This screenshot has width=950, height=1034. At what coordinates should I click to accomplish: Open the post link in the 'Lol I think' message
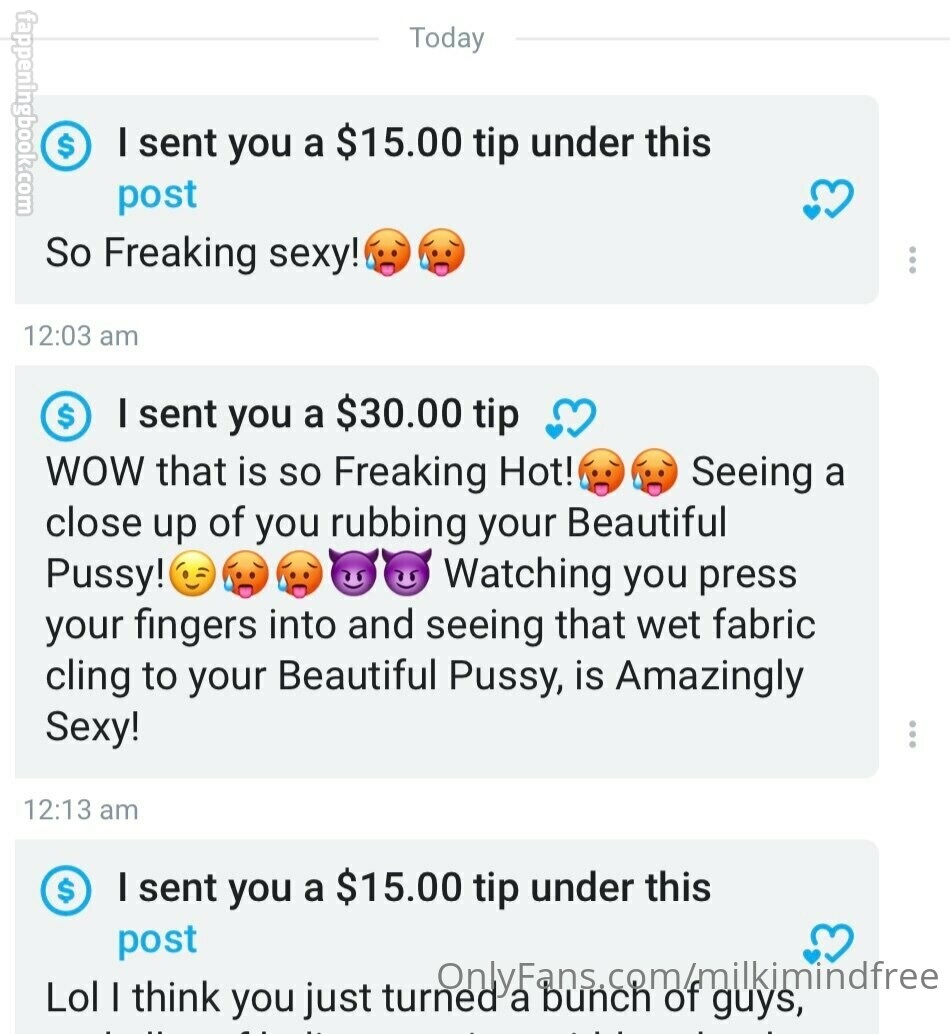point(157,939)
